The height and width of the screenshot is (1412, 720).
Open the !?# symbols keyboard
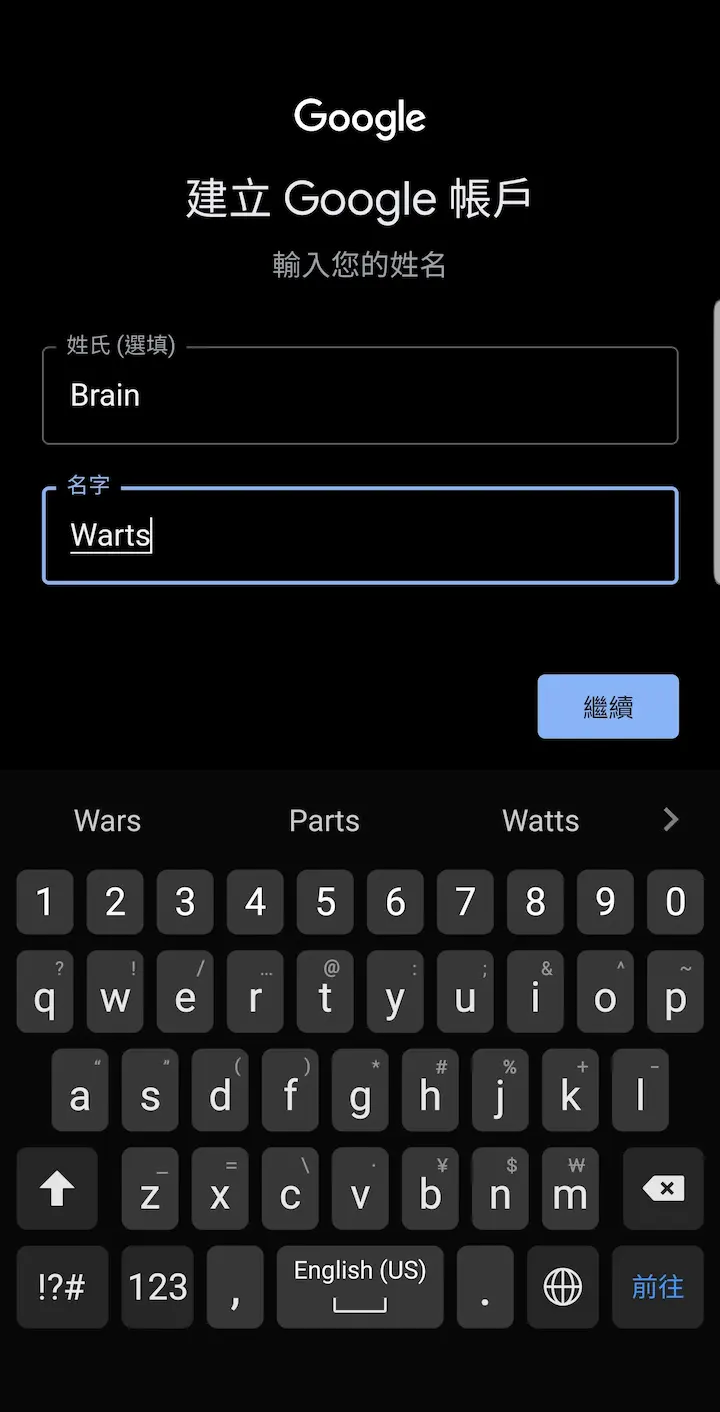[61, 1287]
